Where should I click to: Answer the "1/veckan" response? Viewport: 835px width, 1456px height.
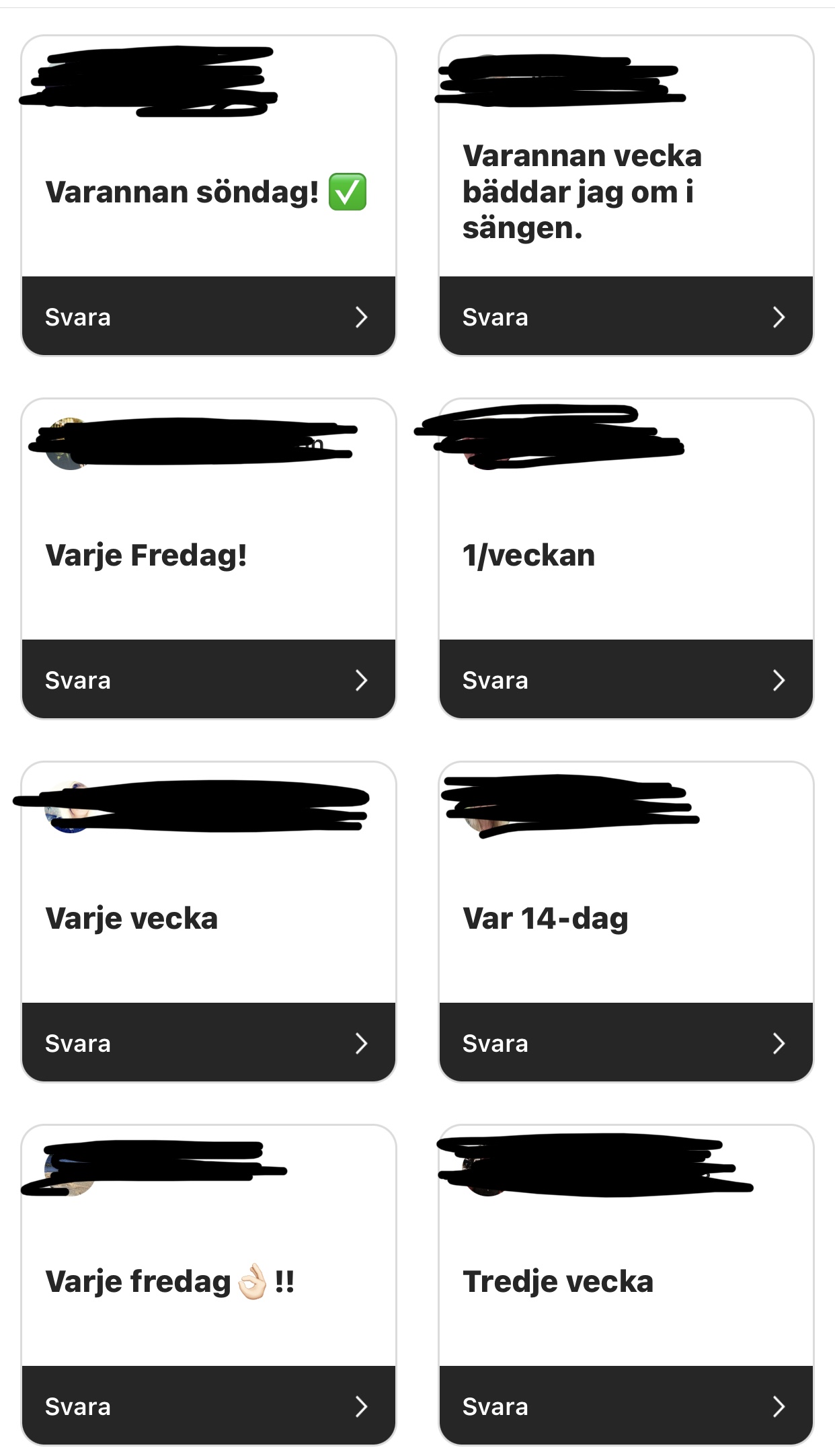click(625, 680)
